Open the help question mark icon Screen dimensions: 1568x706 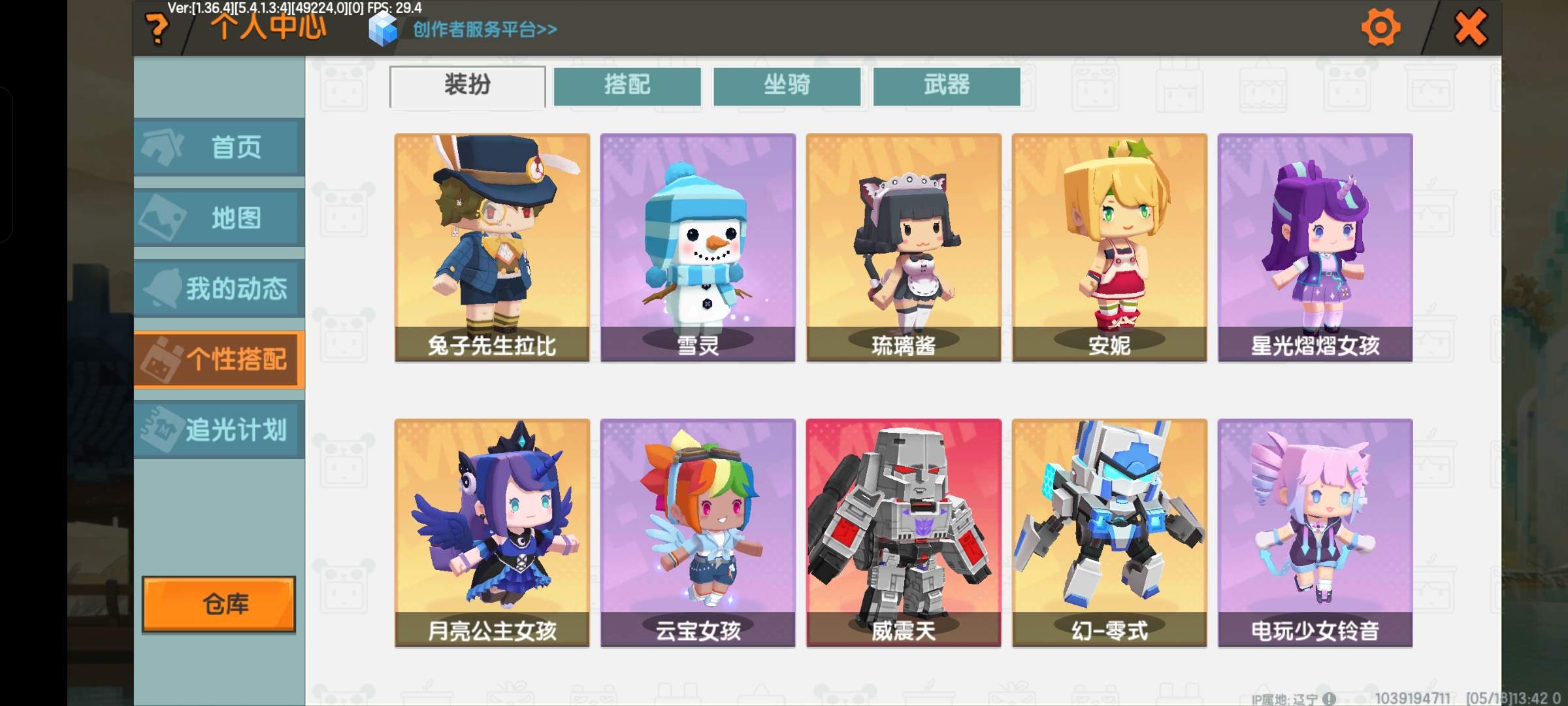point(157,29)
